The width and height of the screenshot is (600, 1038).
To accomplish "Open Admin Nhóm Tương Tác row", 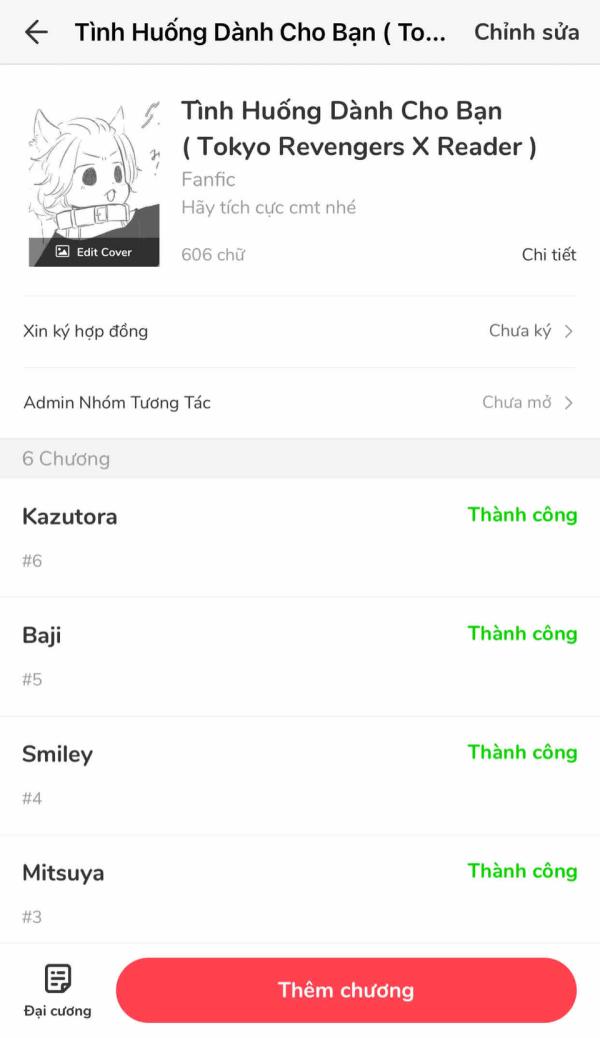I will (300, 402).
